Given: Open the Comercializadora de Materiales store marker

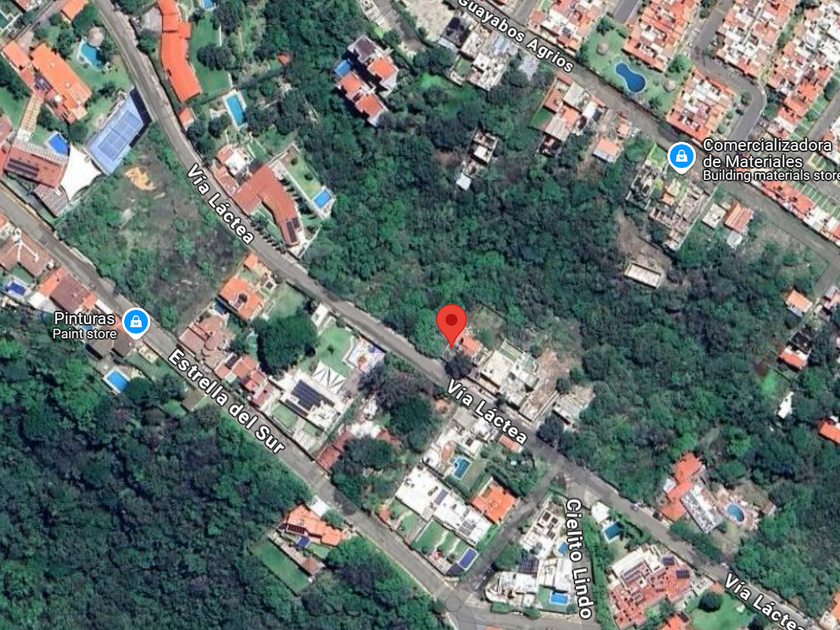Looking at the screenshot, I should [x=681, y=156].
